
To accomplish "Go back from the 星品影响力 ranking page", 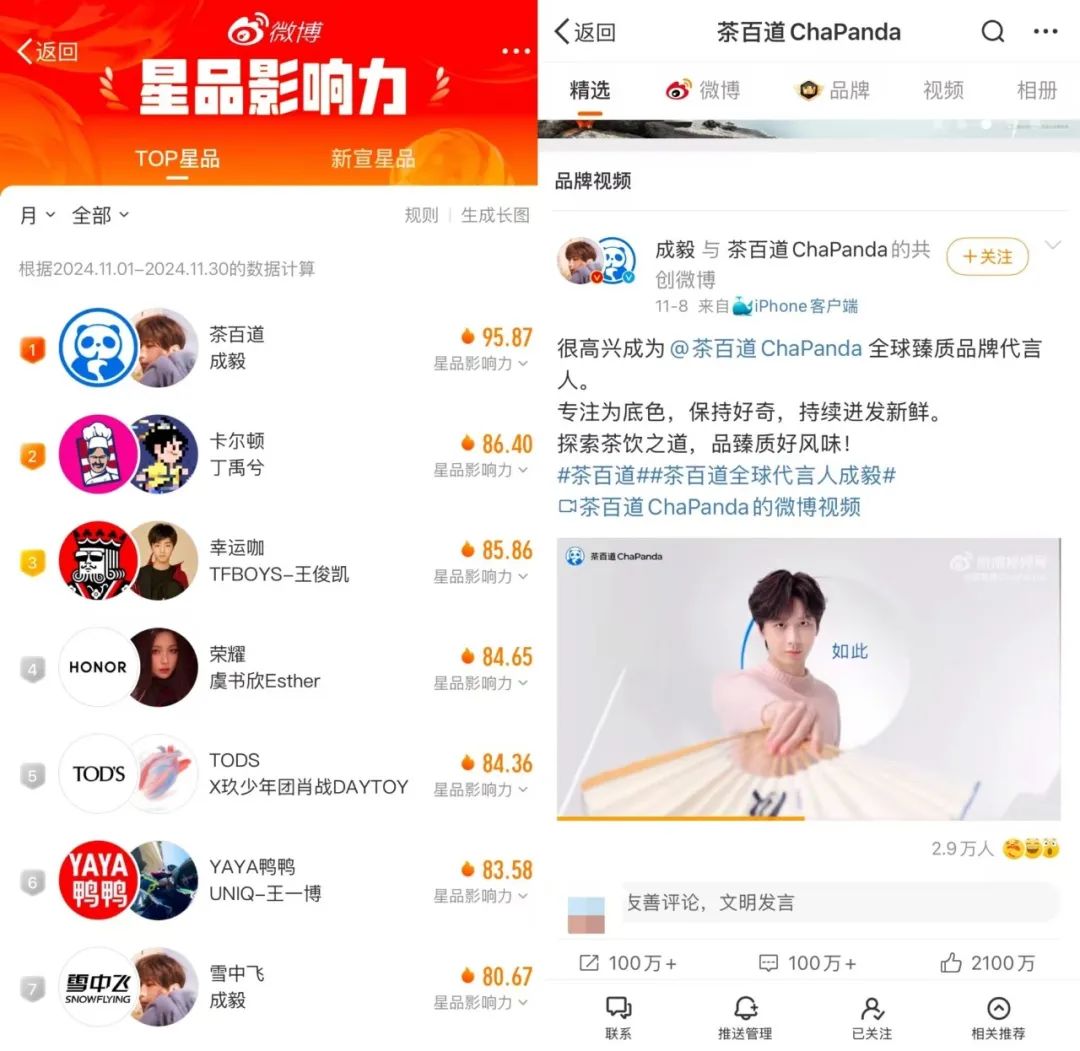I will coord(48,51).
